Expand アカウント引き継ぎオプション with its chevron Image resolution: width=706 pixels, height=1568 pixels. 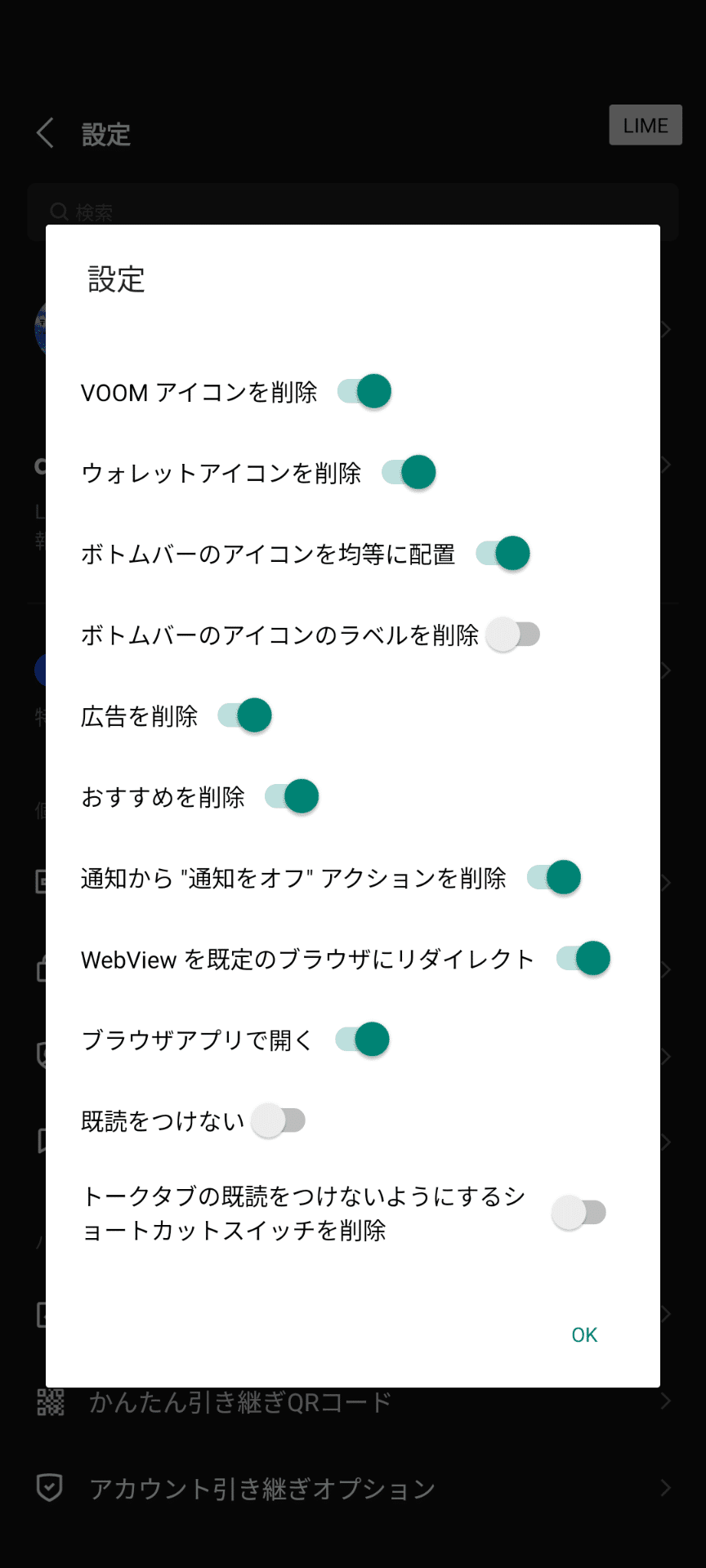point(666,1488)
